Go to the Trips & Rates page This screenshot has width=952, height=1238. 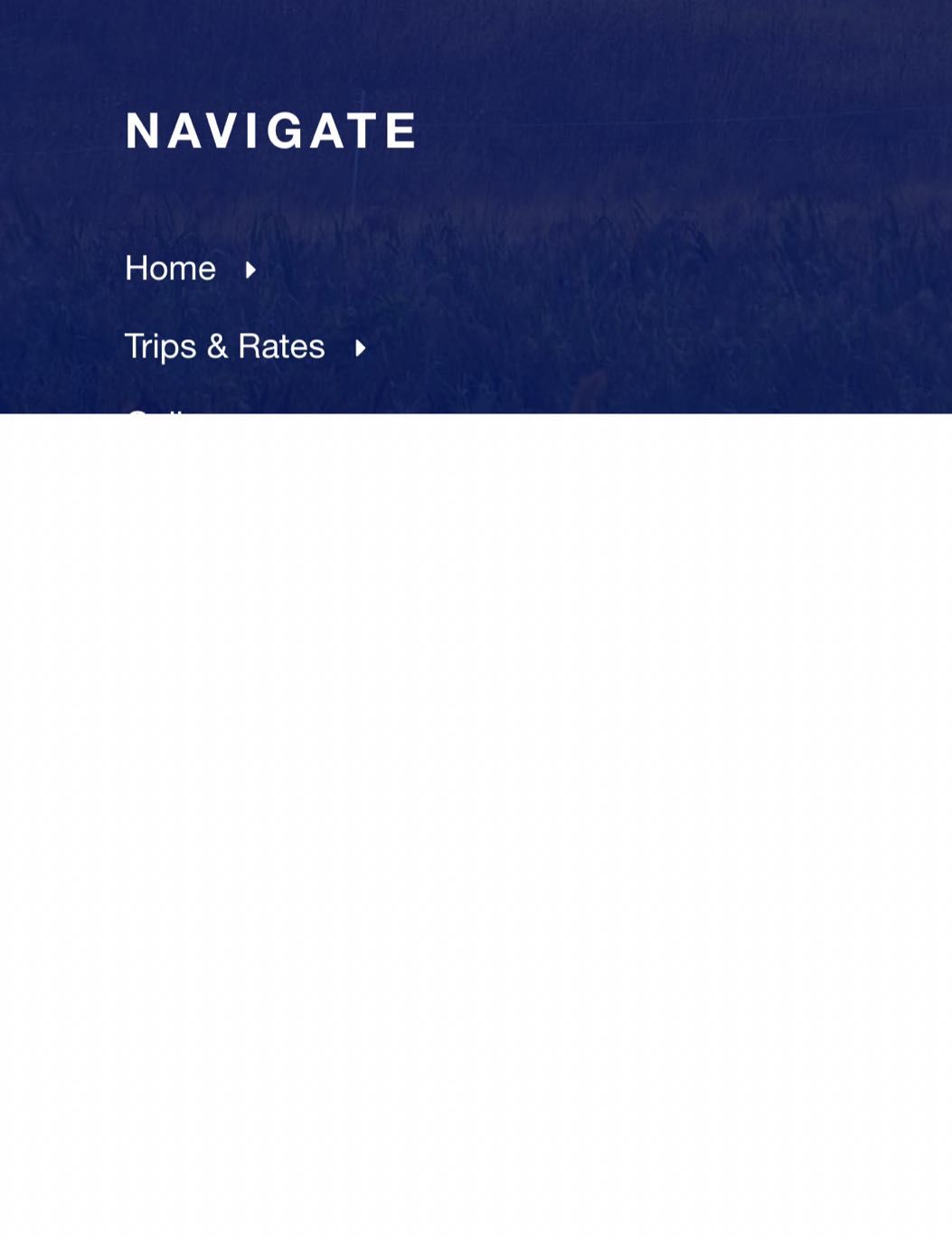point(224,346)
